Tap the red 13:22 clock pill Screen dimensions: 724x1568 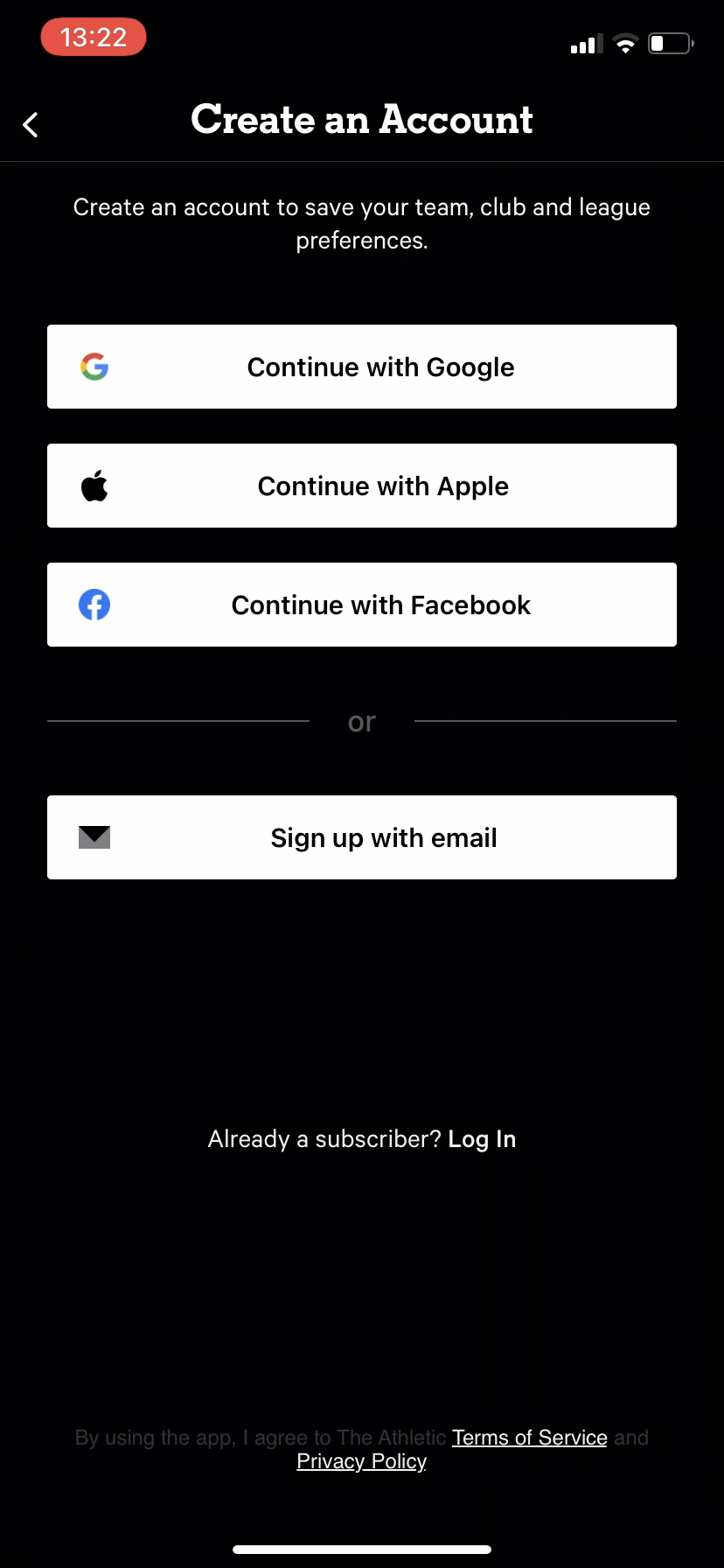click(94, 37)
